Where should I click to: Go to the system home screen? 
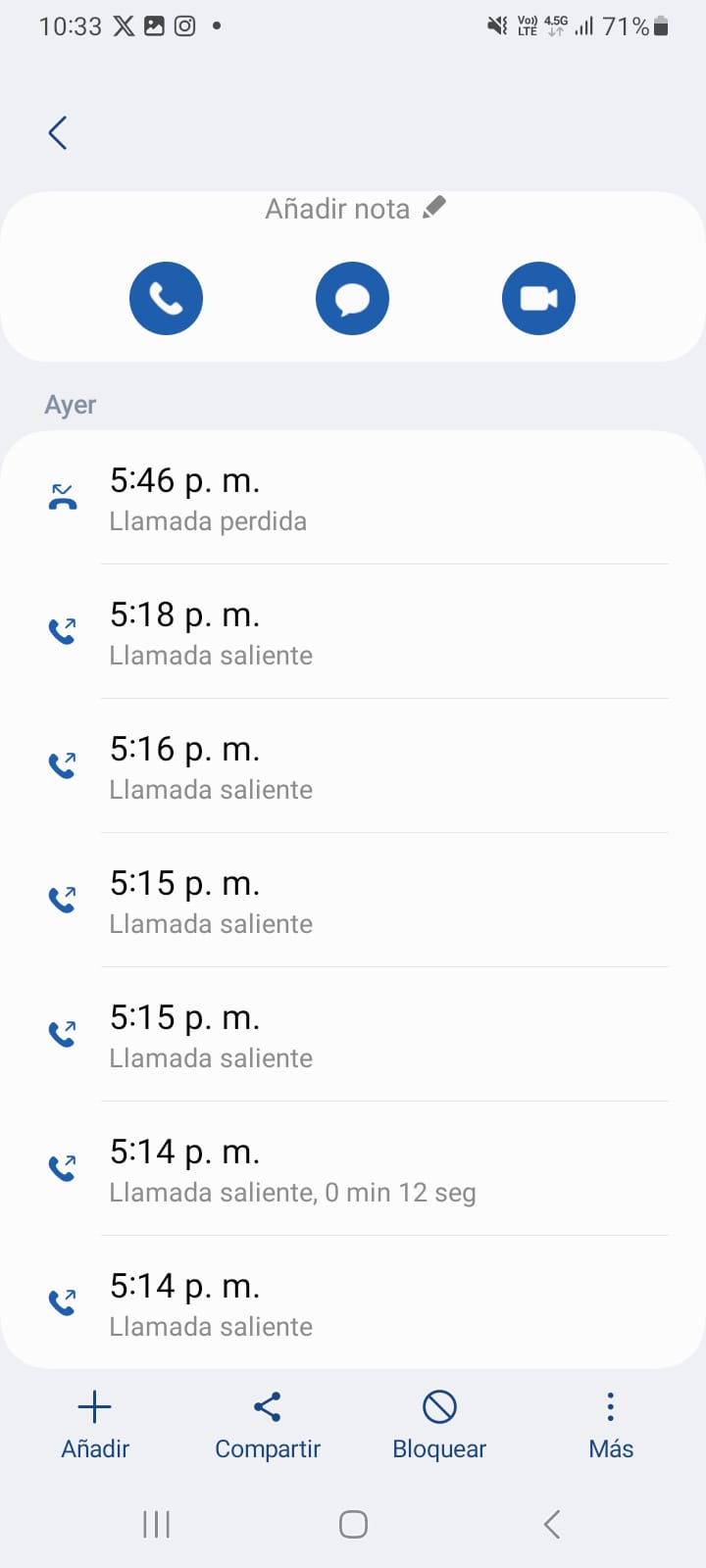(353, 1524)
